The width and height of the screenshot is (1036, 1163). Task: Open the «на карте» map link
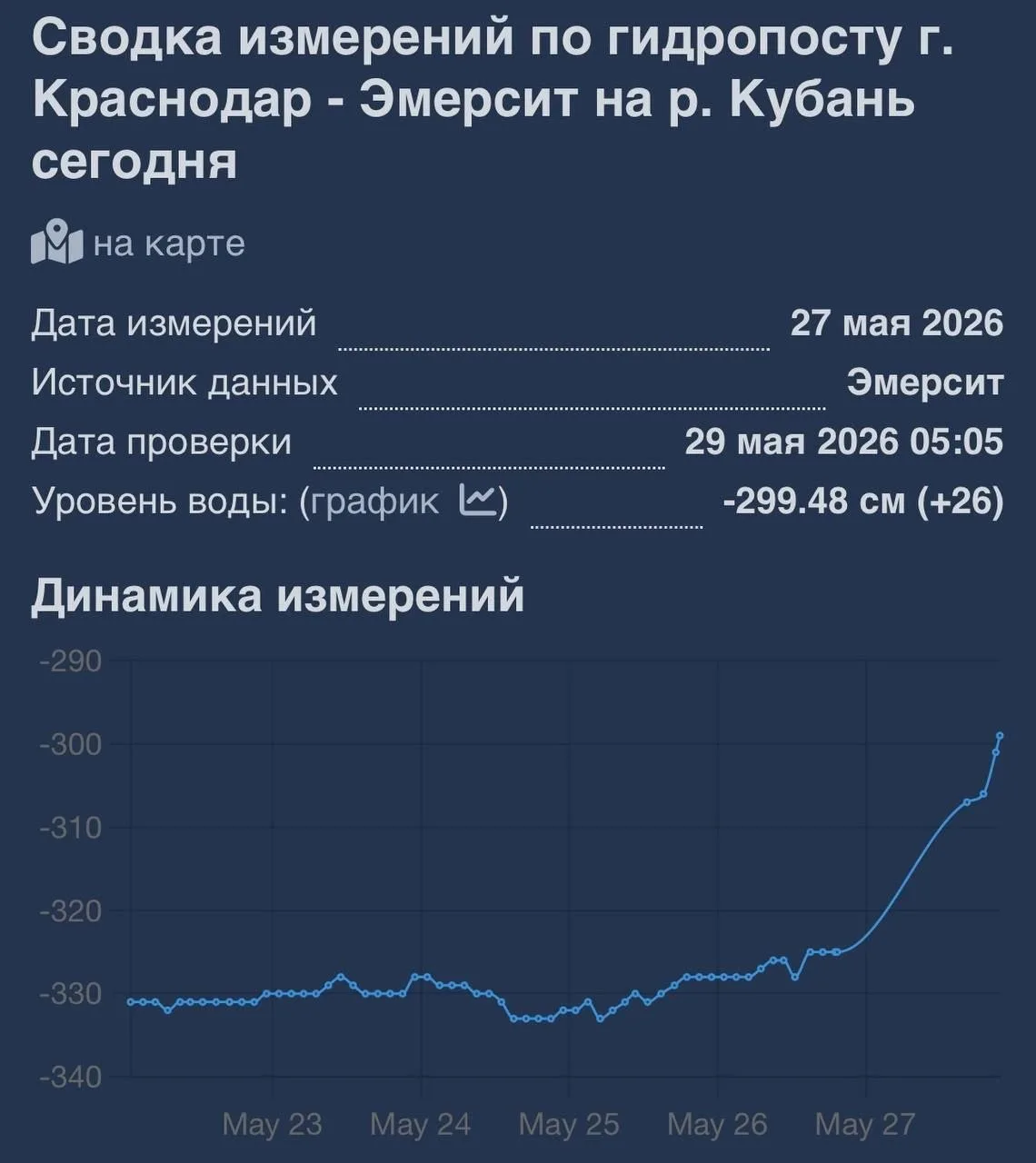(138, 244)
